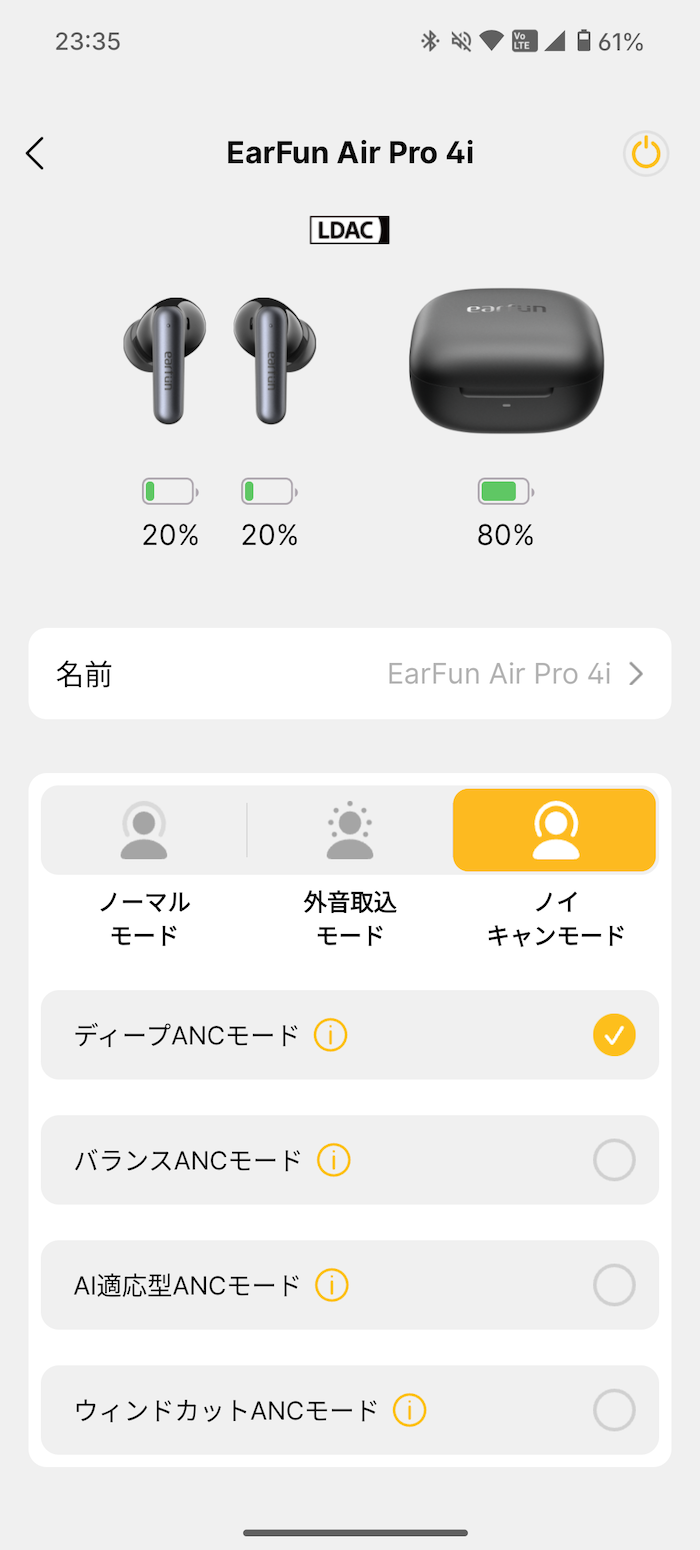Screen dimensions: 700x1550
Task: Enable AI適応型ANCモード
Action: (x=350, y=1285)
